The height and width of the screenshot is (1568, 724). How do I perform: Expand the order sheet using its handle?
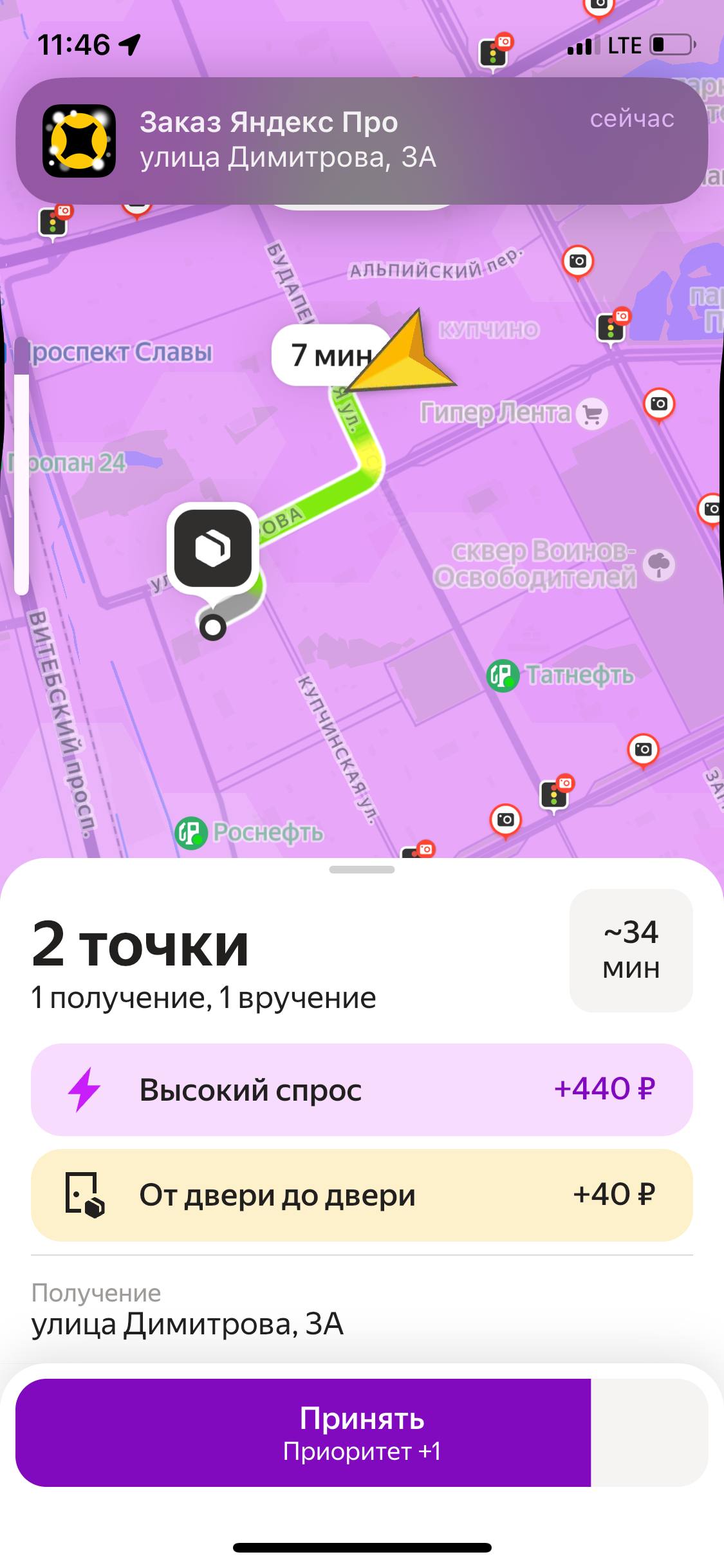pos(362,870)
